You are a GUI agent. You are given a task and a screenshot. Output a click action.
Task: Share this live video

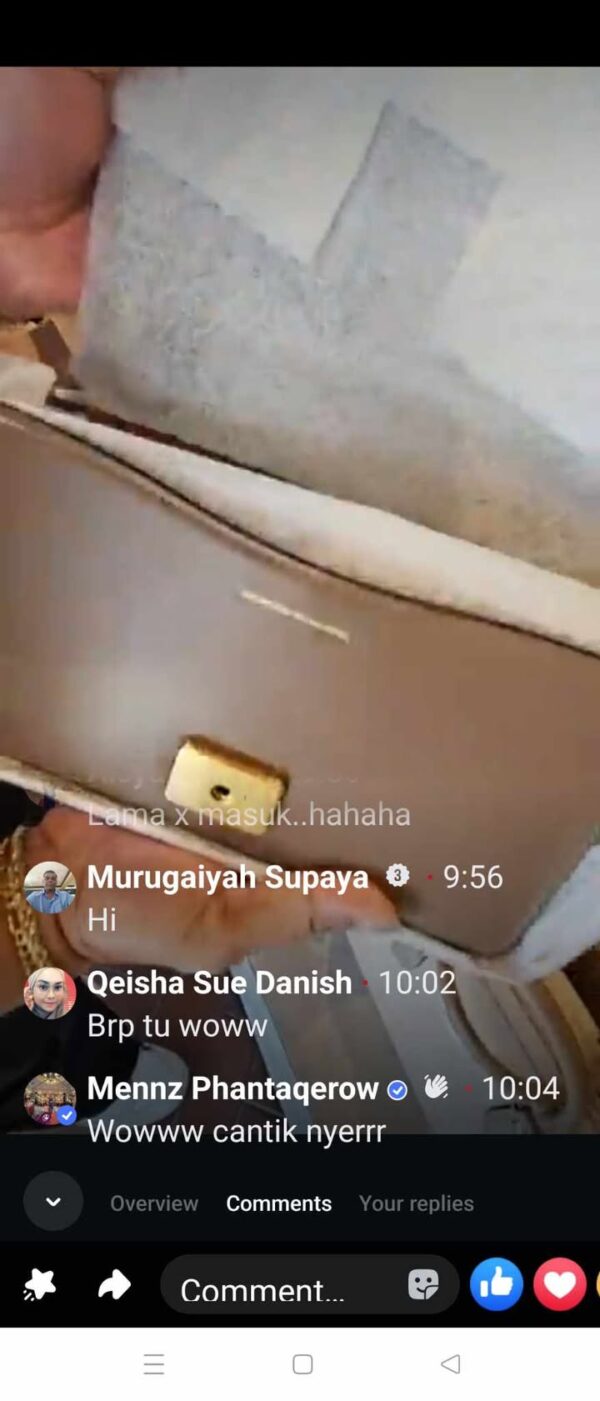pos(114,1285)
